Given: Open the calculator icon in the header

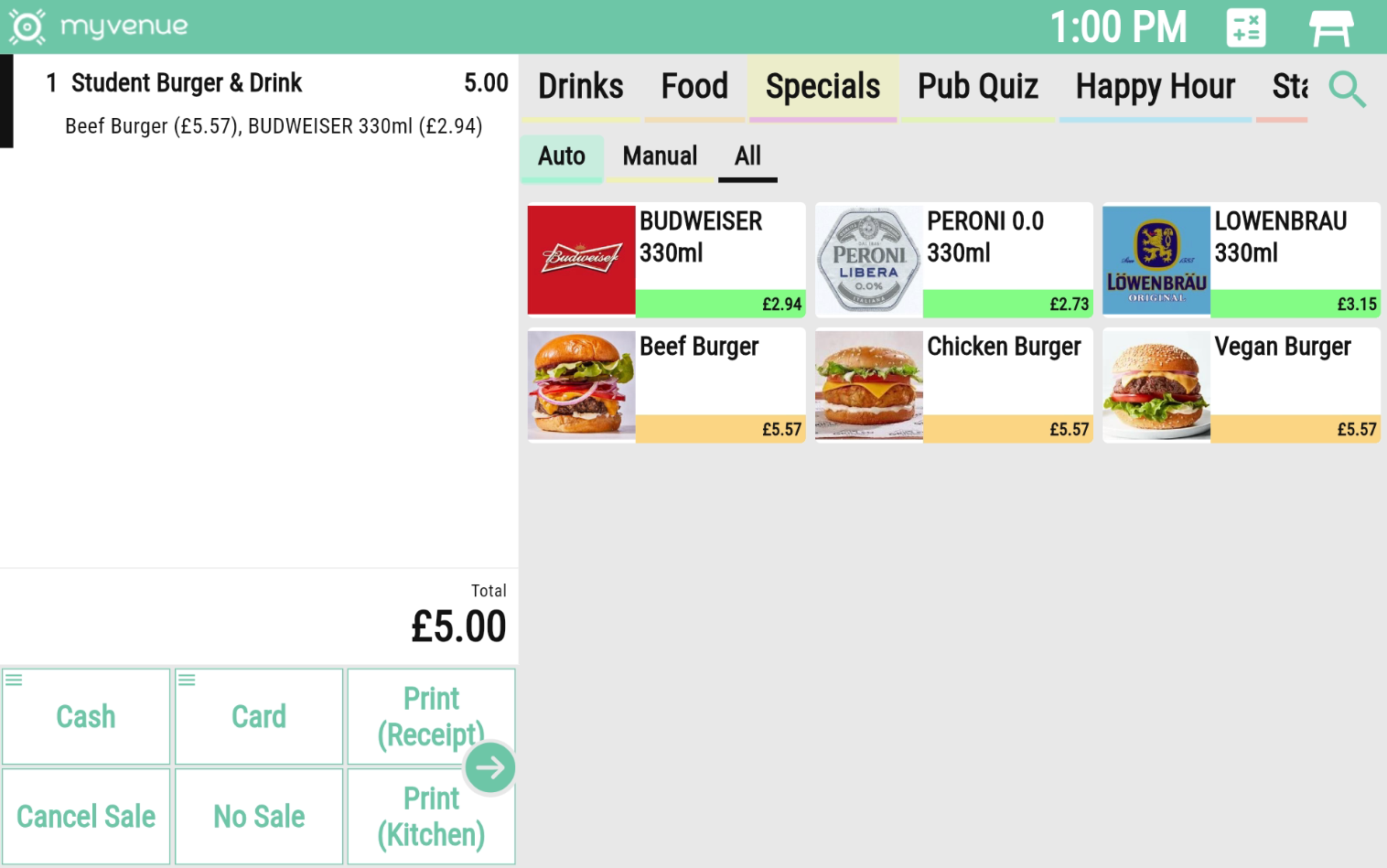Looking at the screenshot, I should 1245,27.
